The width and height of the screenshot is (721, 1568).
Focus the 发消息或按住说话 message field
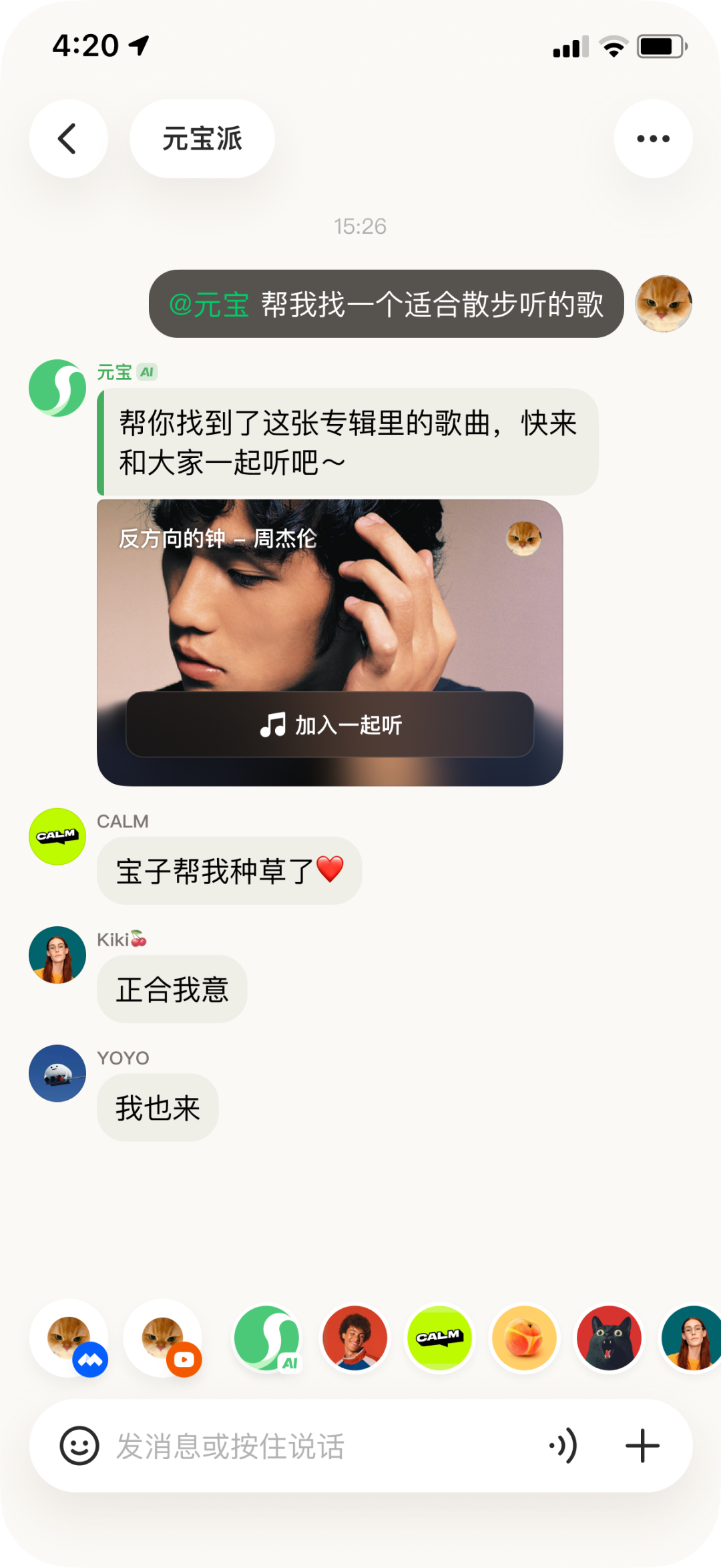pyautogui.click(x=300, y=1446)
